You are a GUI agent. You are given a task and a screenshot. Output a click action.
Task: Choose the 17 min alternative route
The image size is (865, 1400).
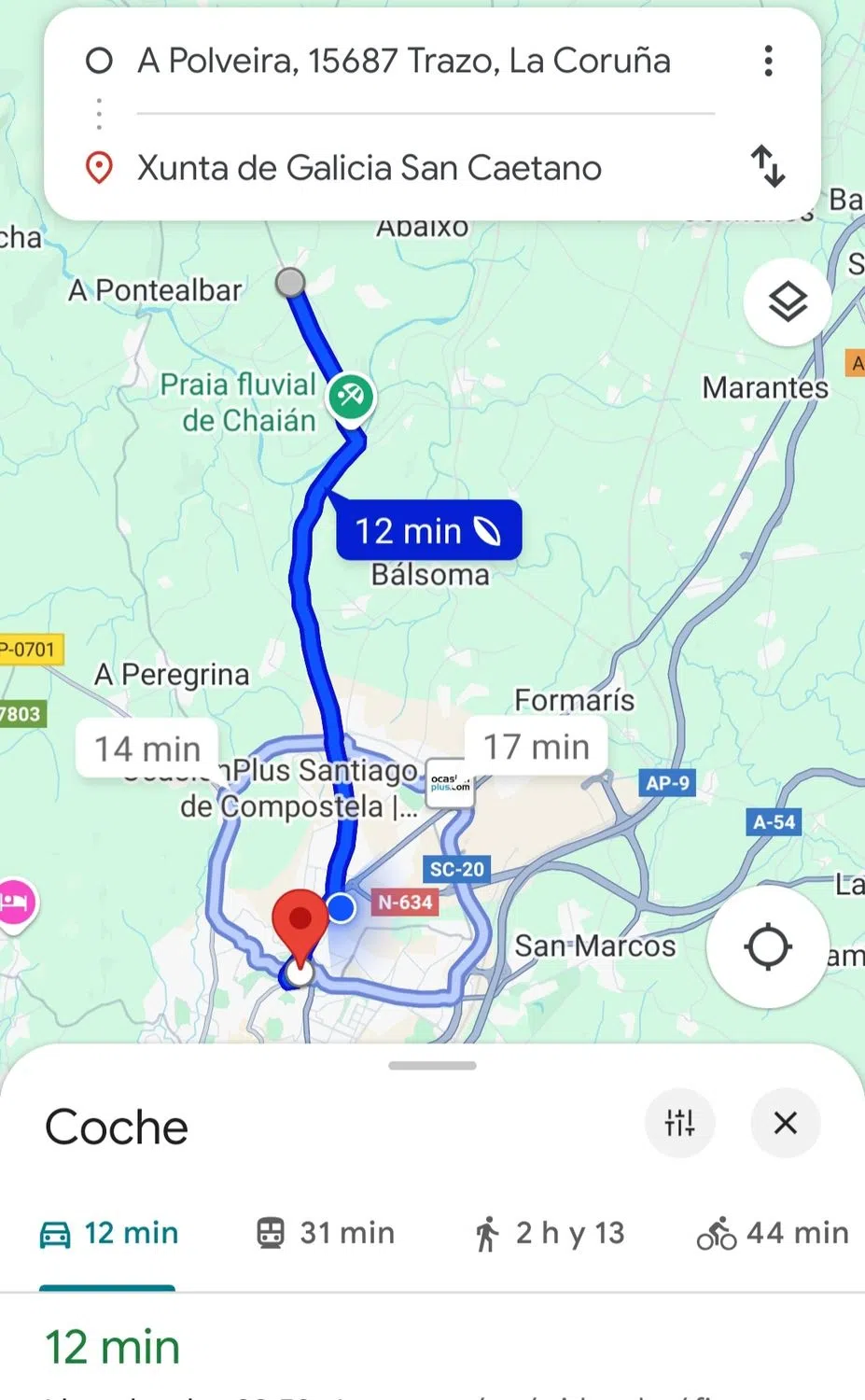click(x=536, y=747)
